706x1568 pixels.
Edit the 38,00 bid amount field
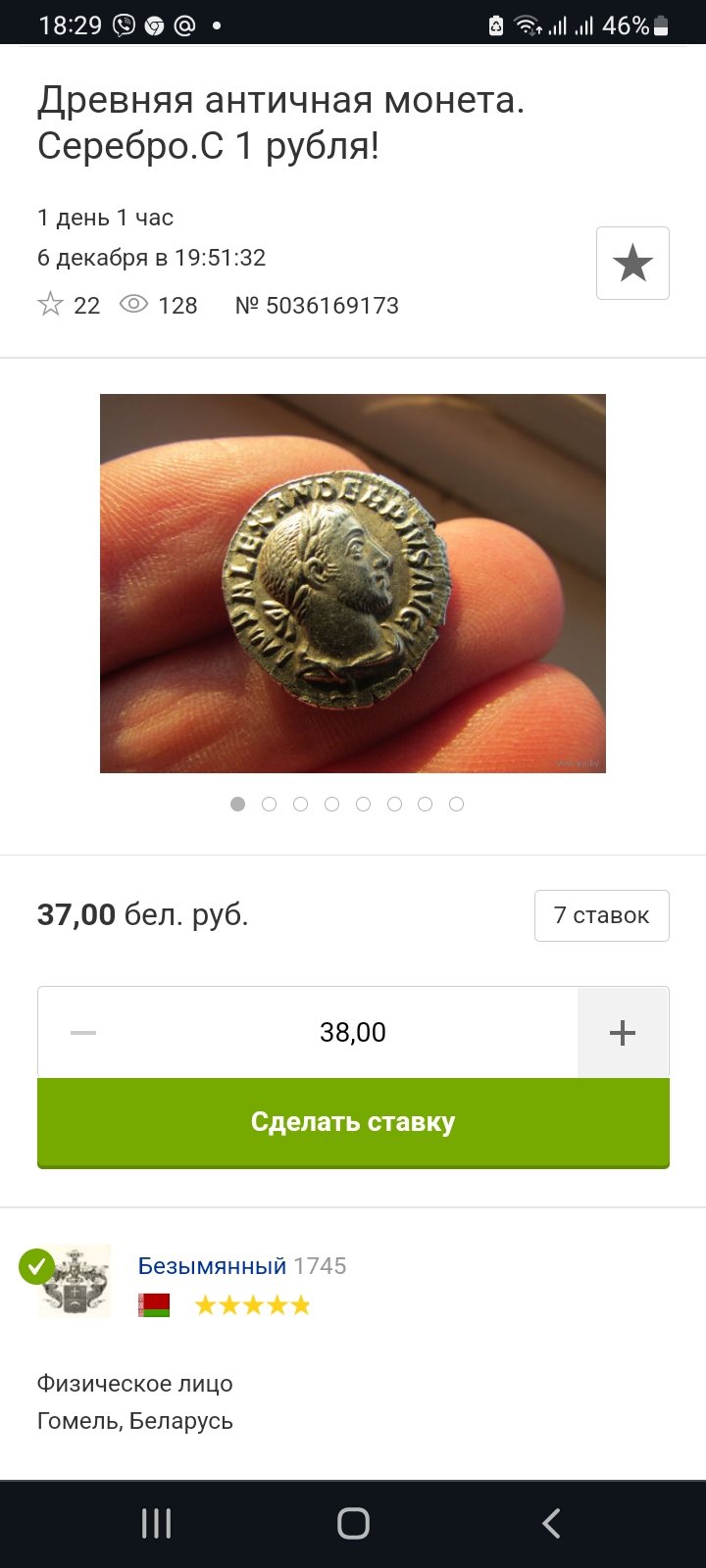click(353, 1032)
